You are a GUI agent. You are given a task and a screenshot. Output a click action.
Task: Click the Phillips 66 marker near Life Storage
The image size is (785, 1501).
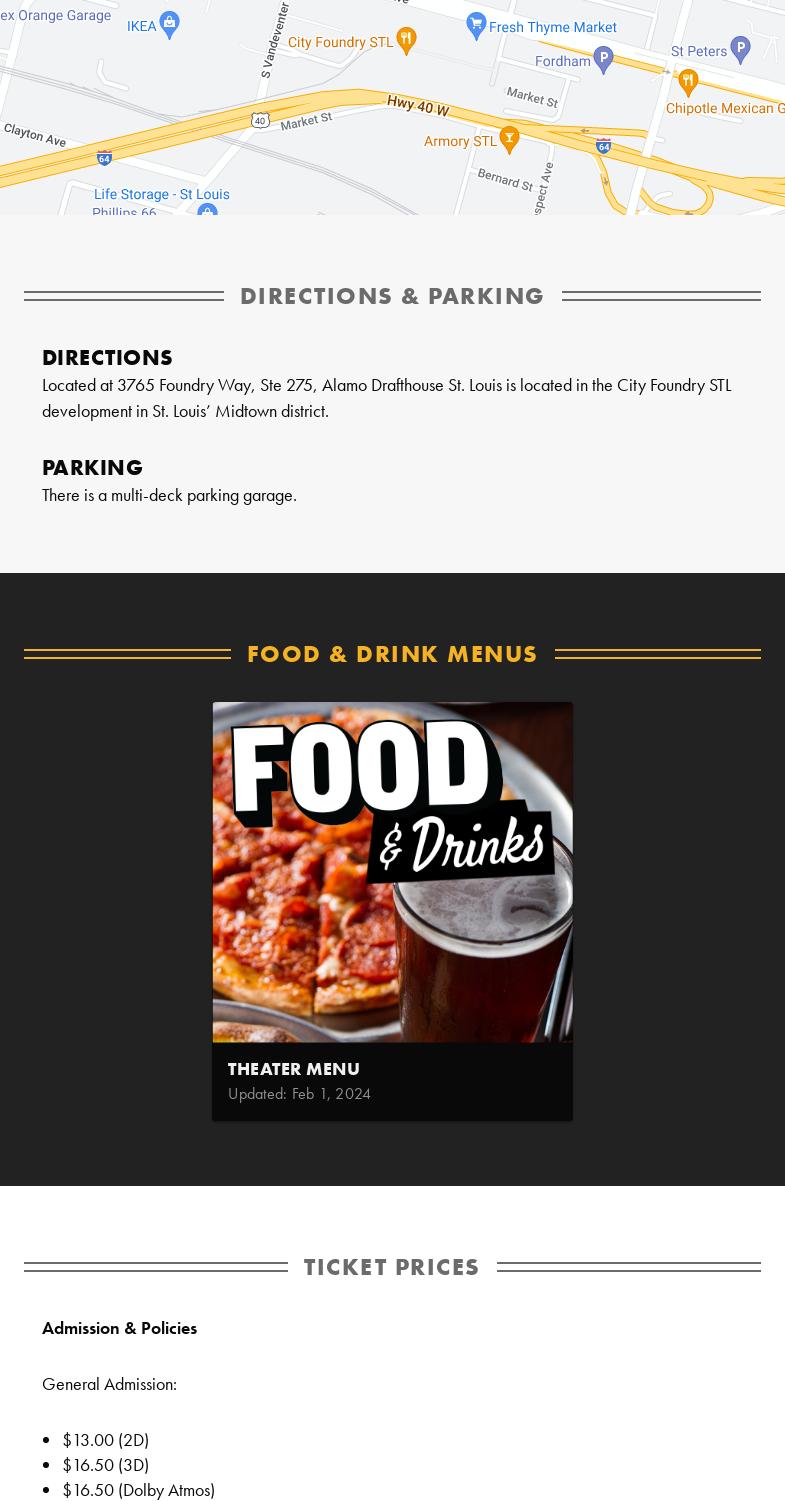pyautogui.click(x=207, y=211)
